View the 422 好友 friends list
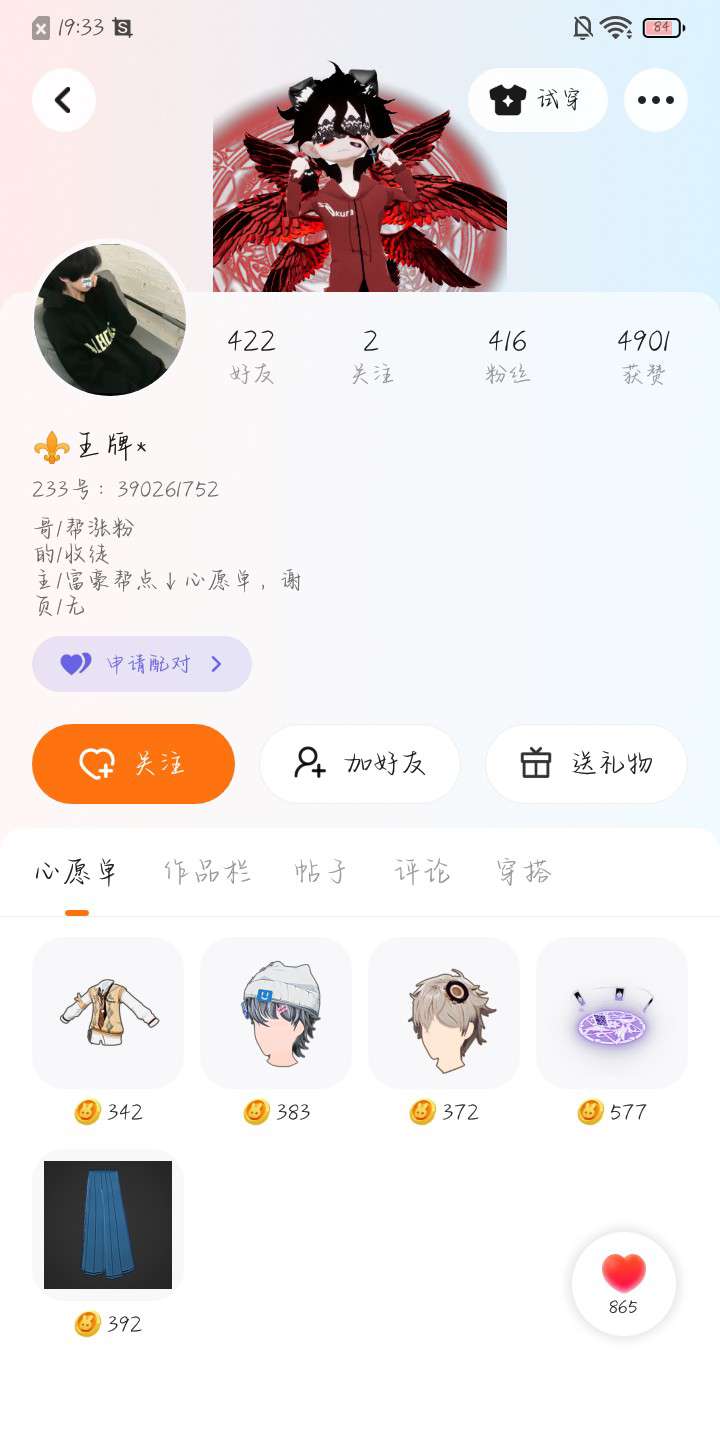 (x=251, y=356)
